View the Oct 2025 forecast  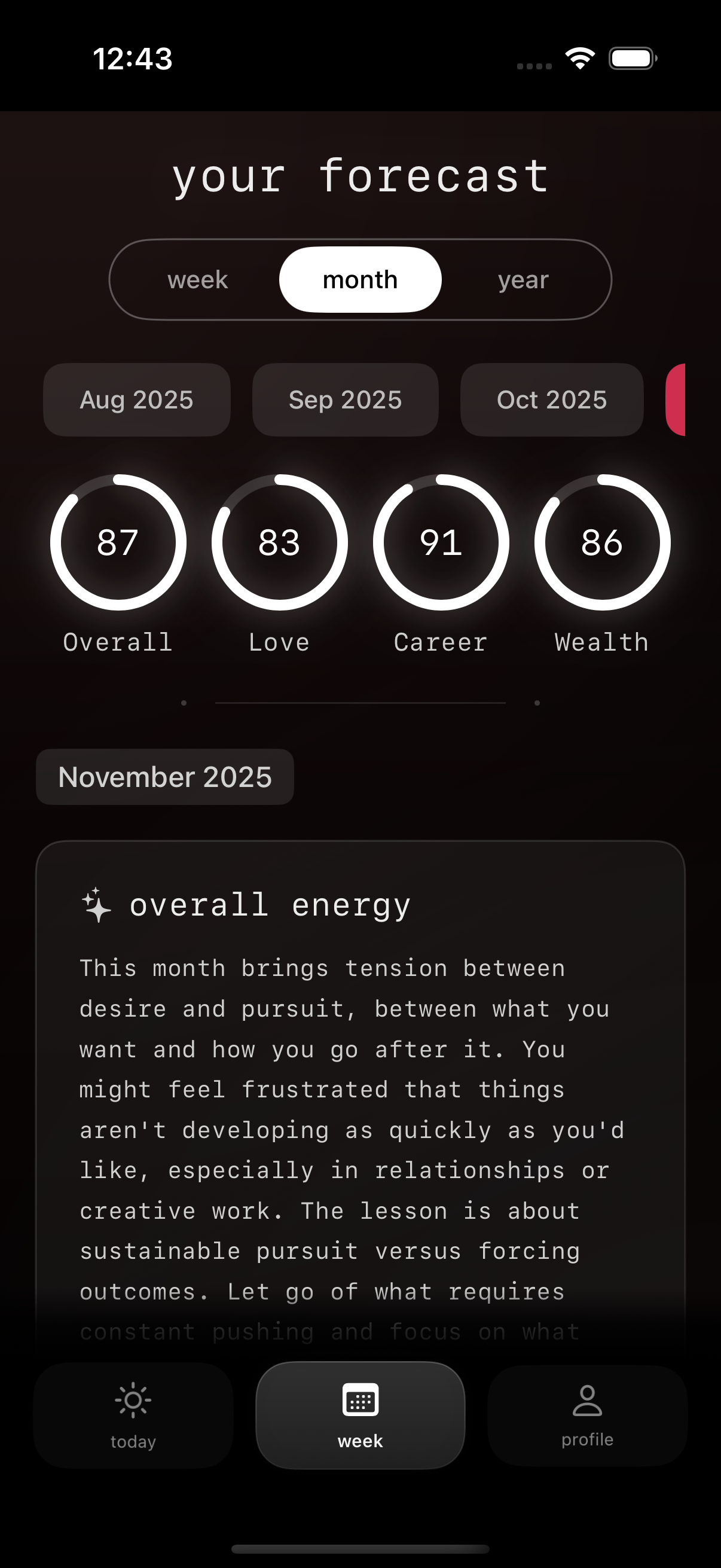[551, 400]
